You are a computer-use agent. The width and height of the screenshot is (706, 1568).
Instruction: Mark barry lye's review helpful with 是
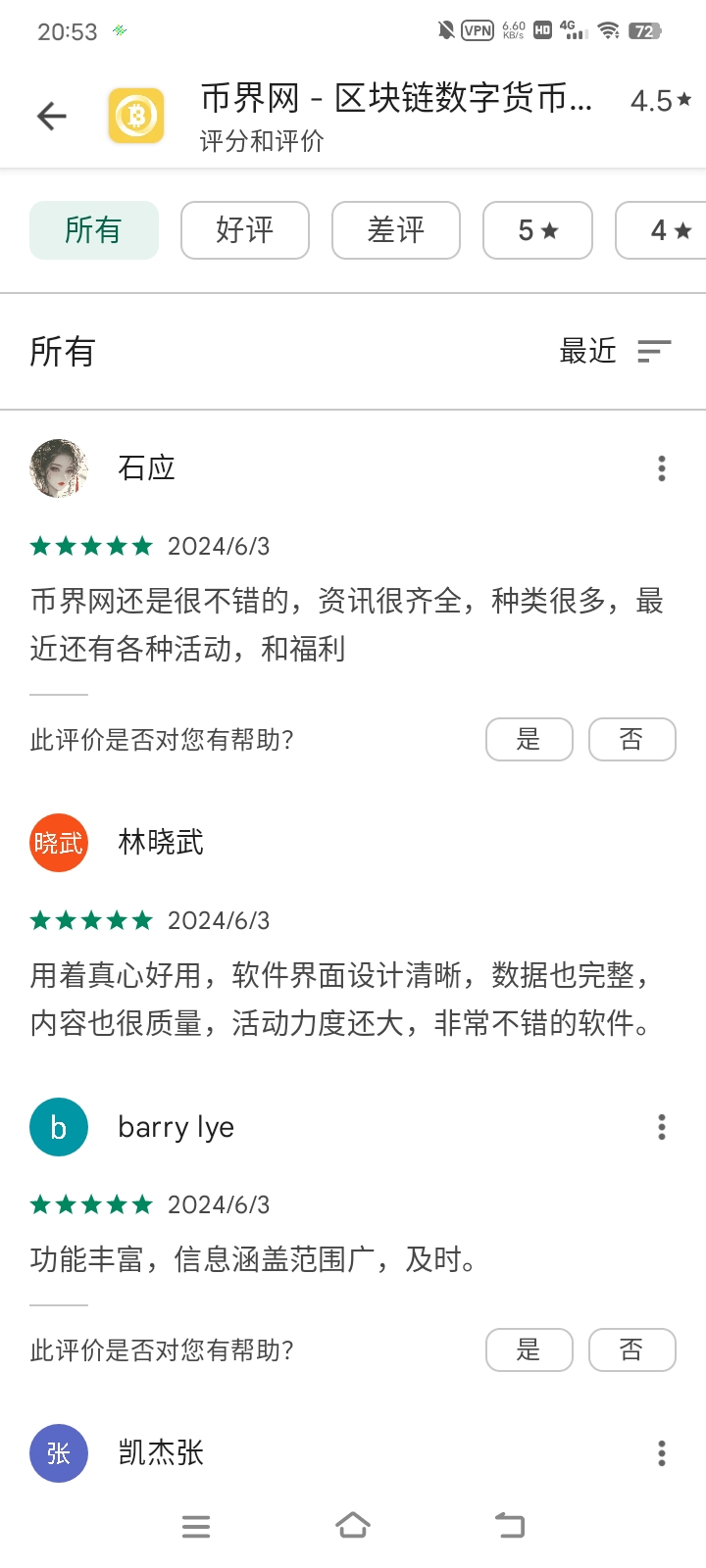pyautogui.click(x=529, y=1349)
